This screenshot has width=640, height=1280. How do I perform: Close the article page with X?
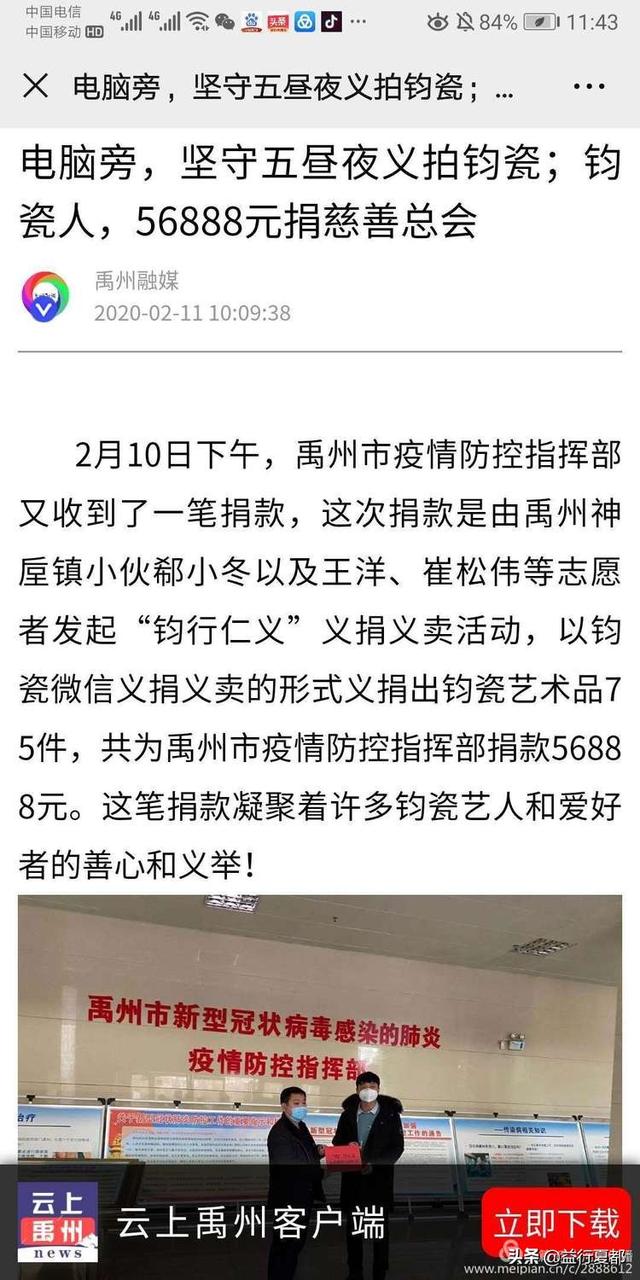(35, 86)
